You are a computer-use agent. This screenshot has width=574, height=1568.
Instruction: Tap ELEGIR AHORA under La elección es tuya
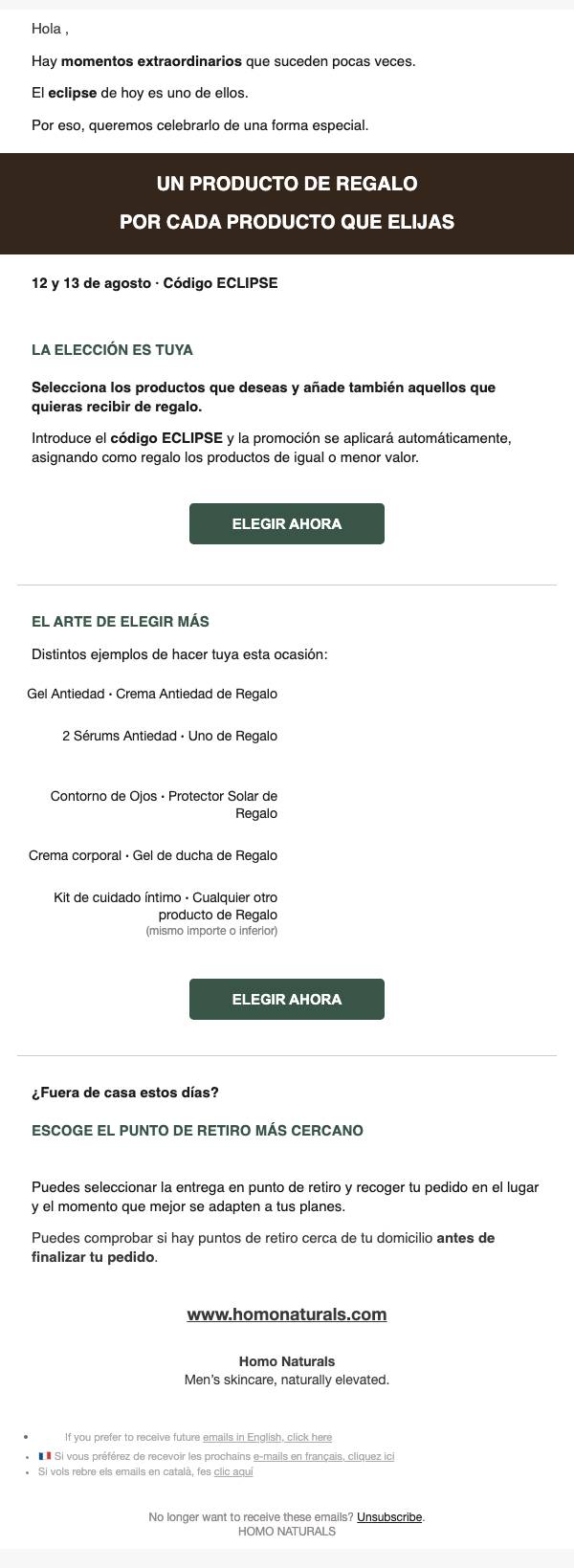pyautogui.click(x=287, y=524)
